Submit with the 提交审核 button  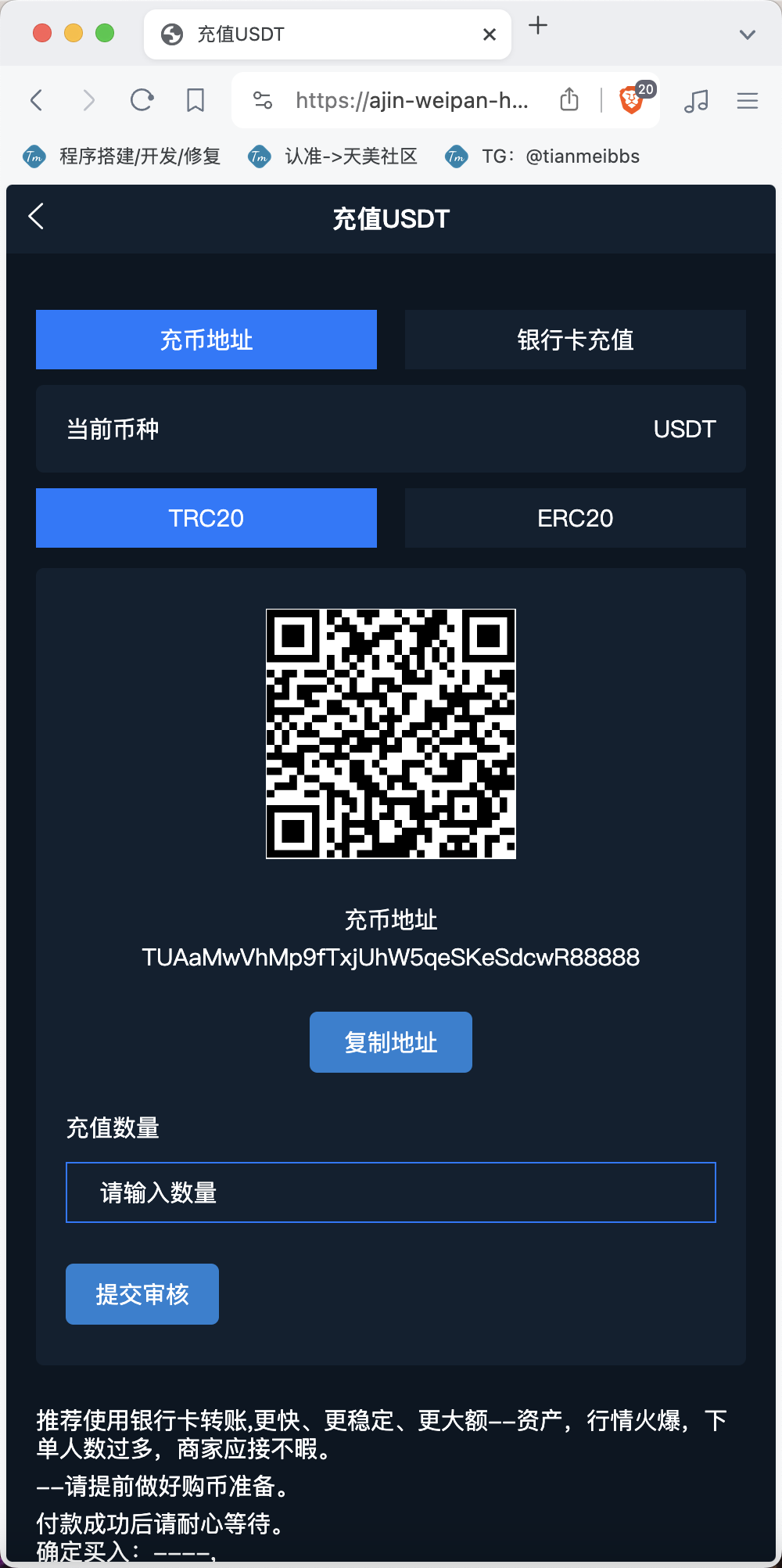142,1294
